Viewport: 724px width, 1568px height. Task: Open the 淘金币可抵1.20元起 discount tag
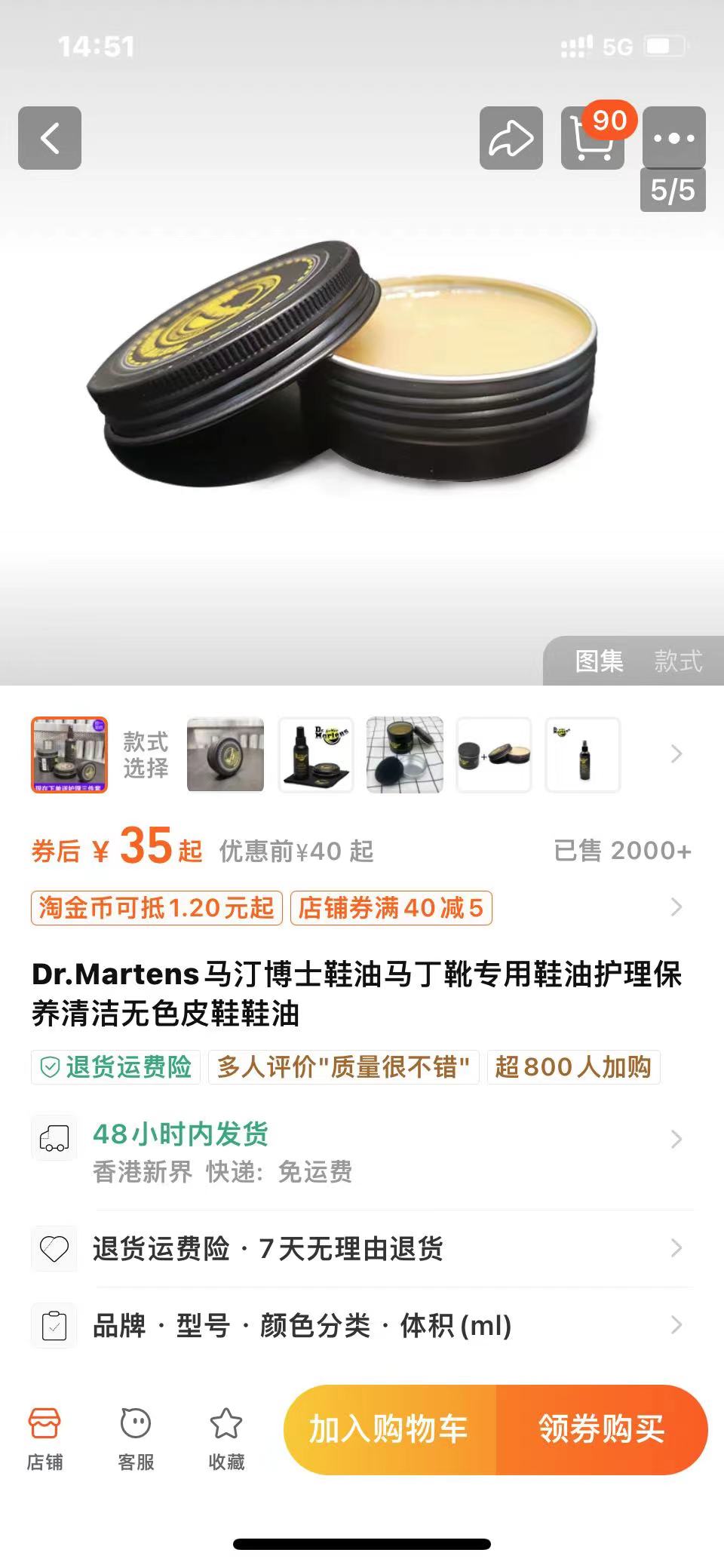coord(156,907)
